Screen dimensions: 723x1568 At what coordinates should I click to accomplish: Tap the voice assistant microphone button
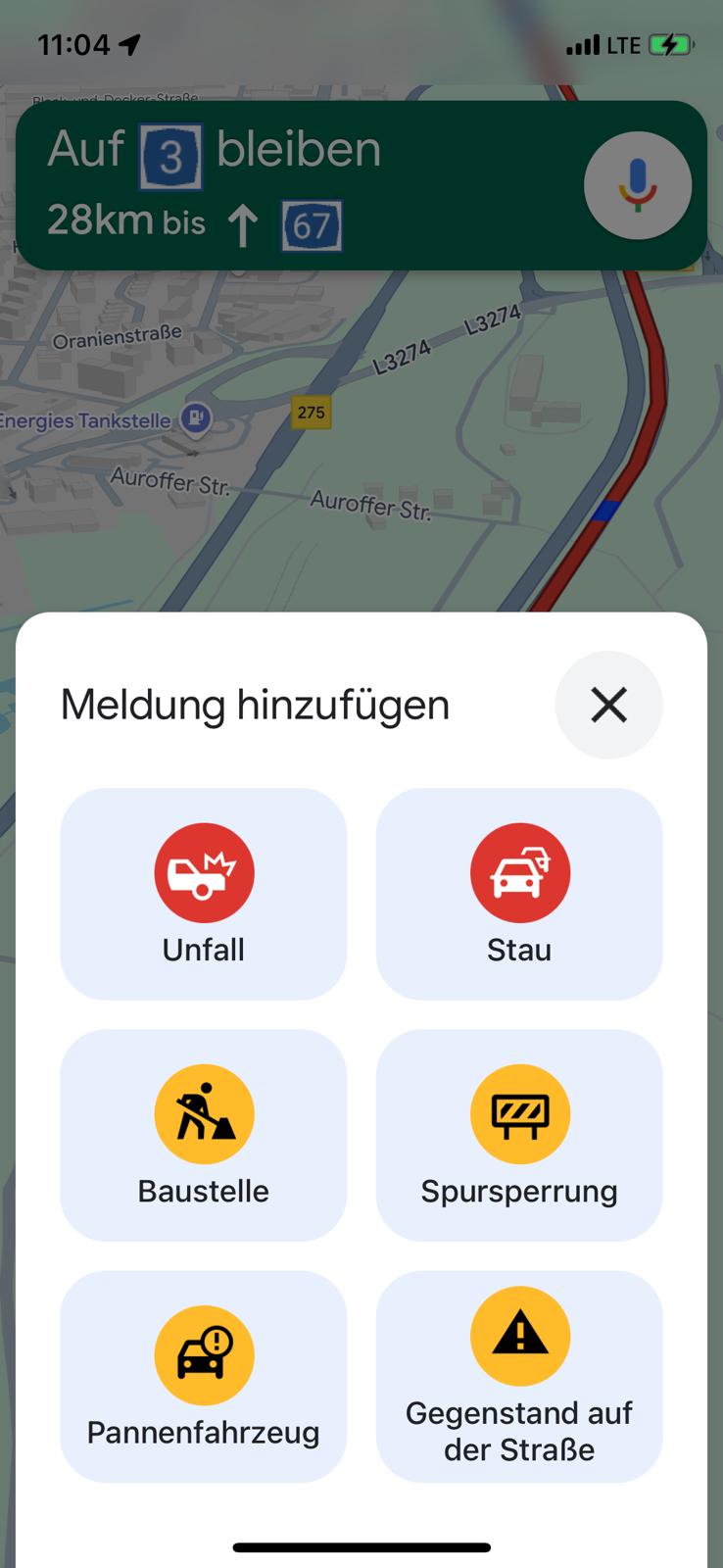click(638, 185)
